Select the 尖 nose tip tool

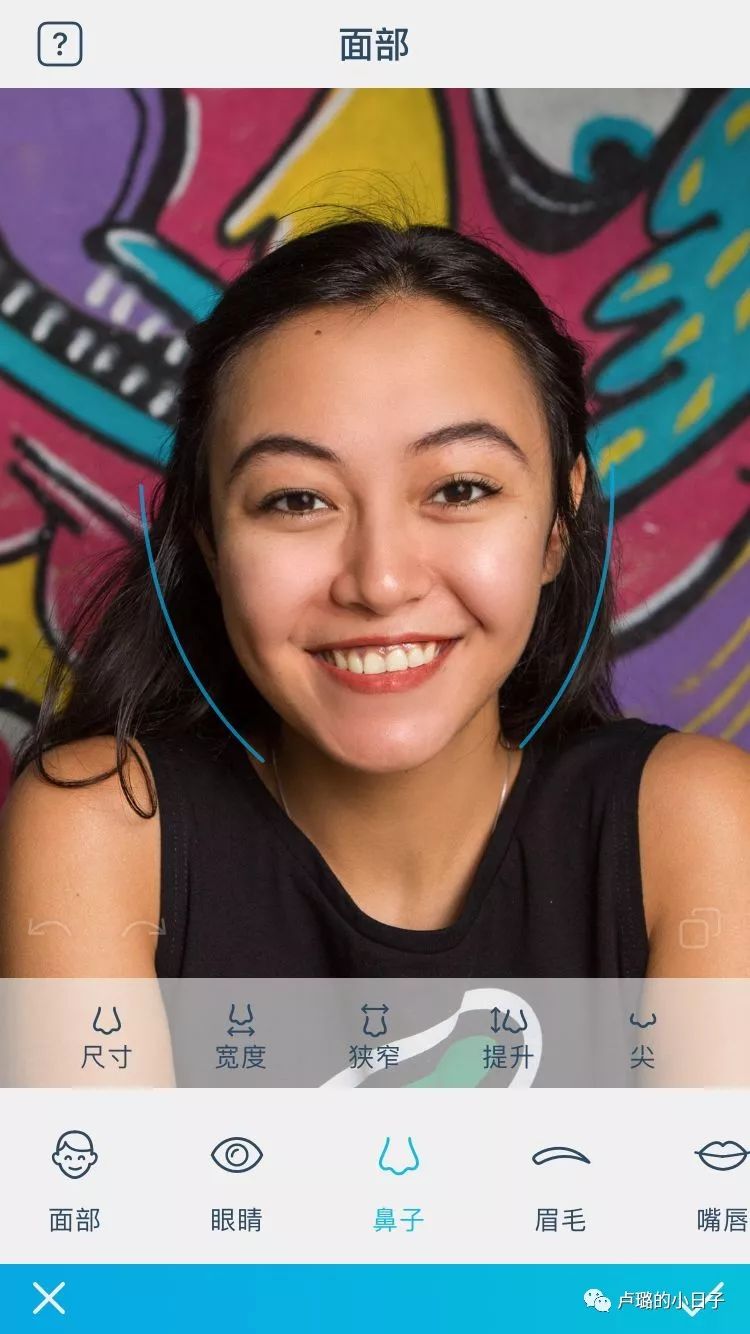click(x=642, y=1038)
